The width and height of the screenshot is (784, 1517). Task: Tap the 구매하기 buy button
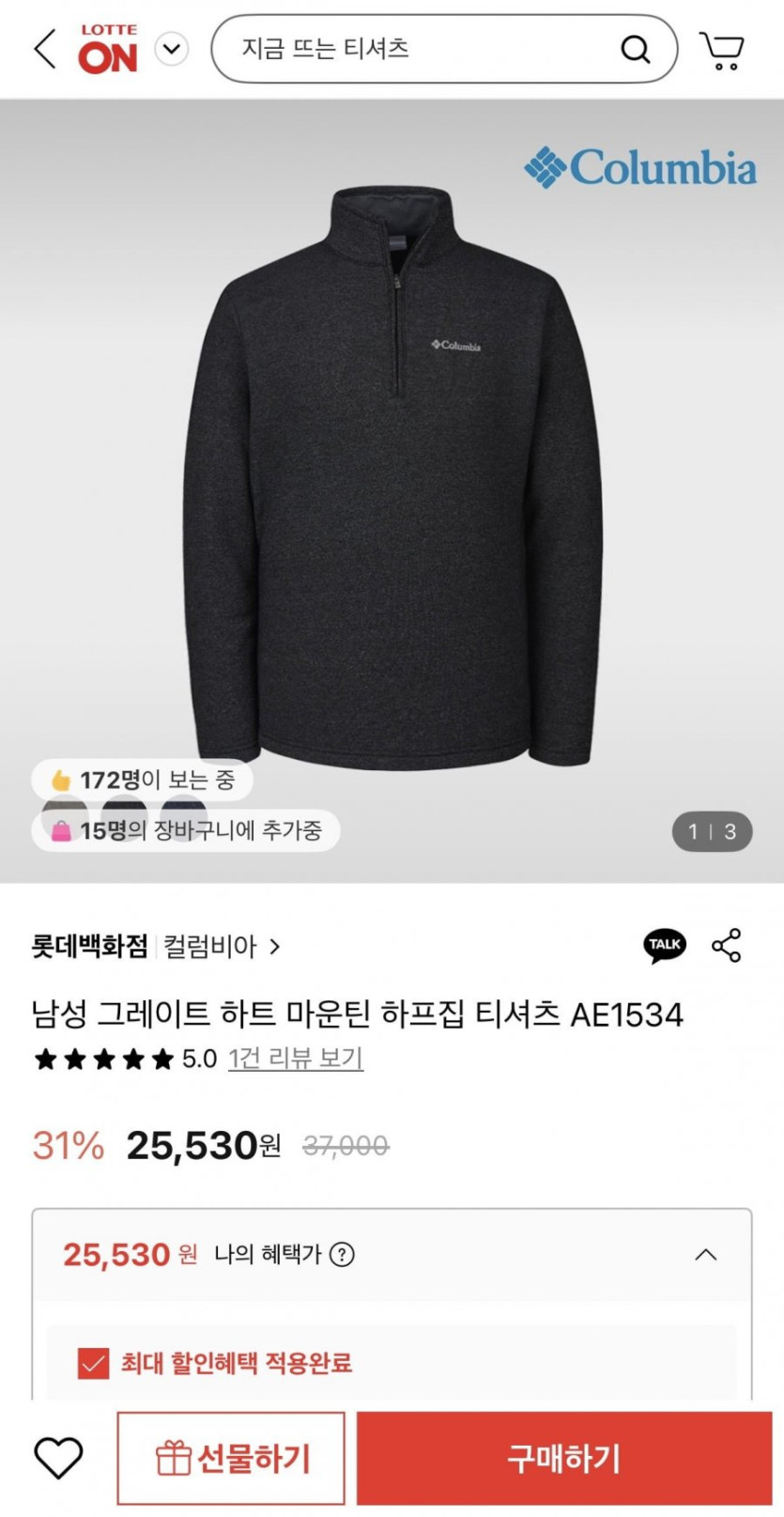pyautogui.click(x=564, y=1458)
